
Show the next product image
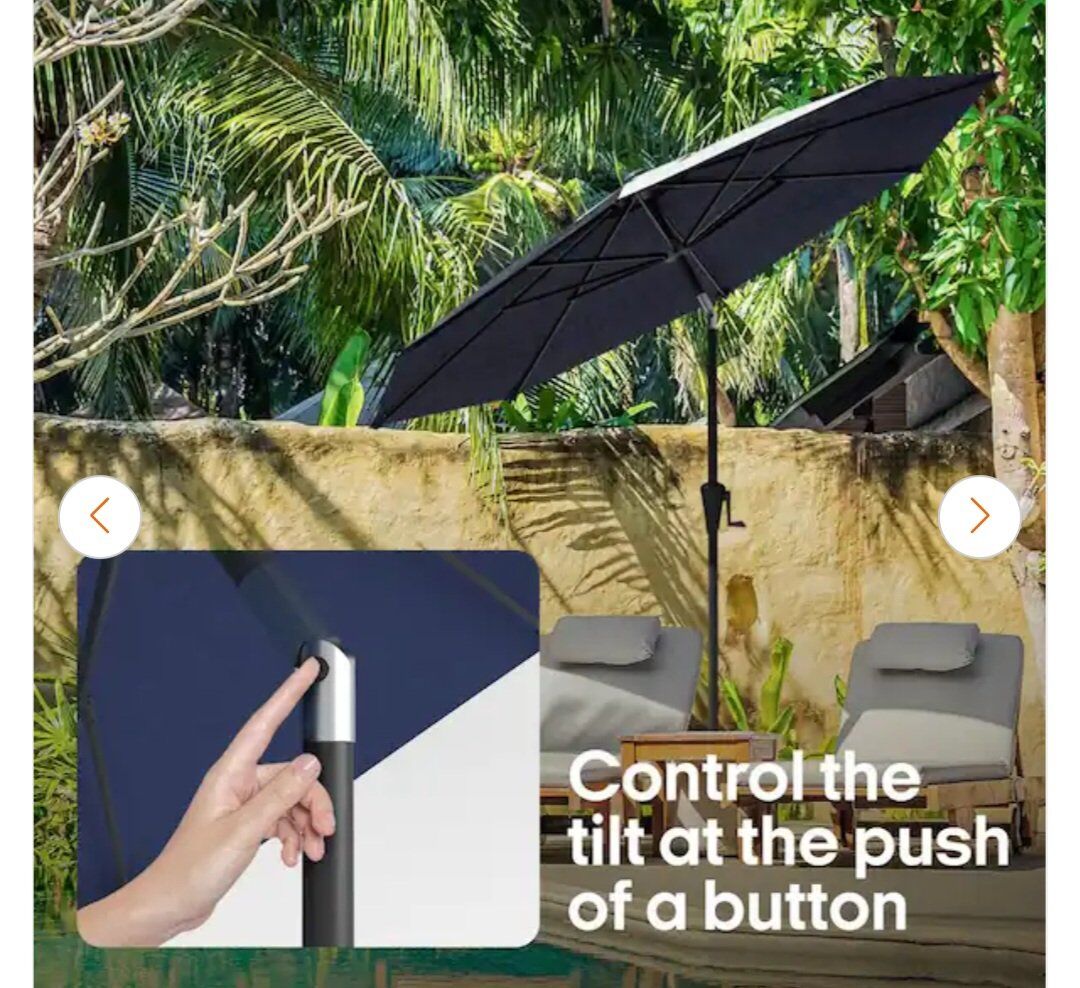(x=979, y=517)
